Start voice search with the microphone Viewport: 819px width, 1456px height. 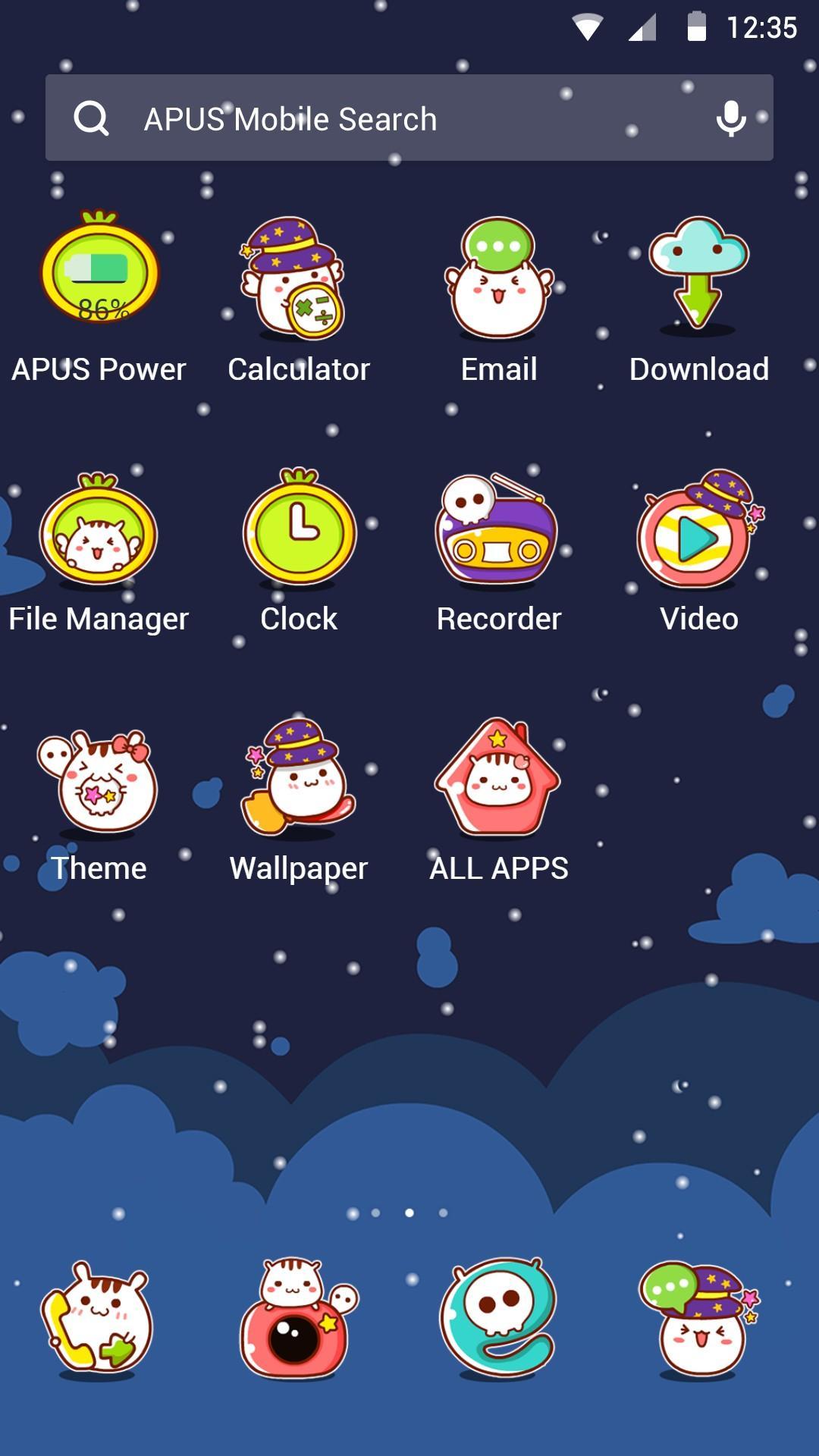pos(730,118)
